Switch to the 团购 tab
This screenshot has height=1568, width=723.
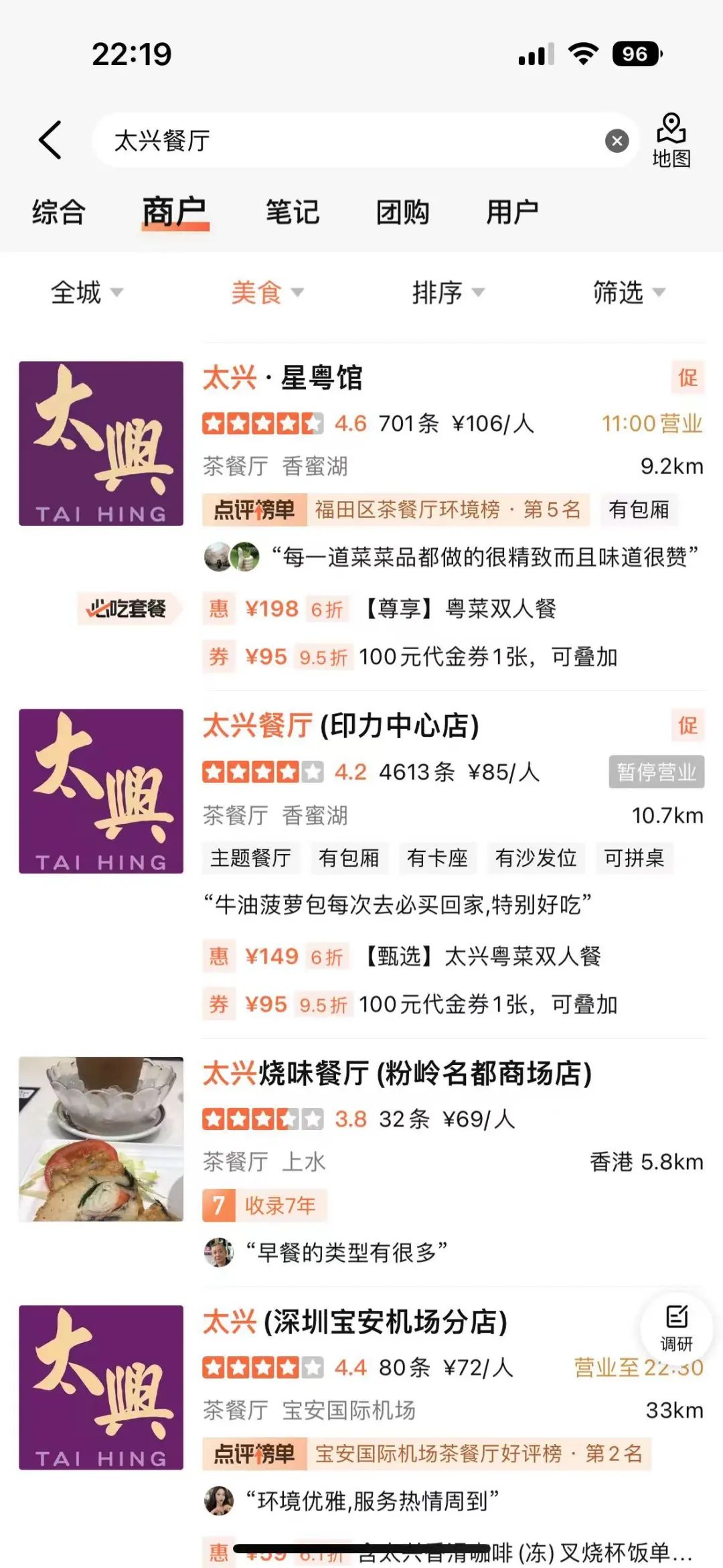[402, 212]
